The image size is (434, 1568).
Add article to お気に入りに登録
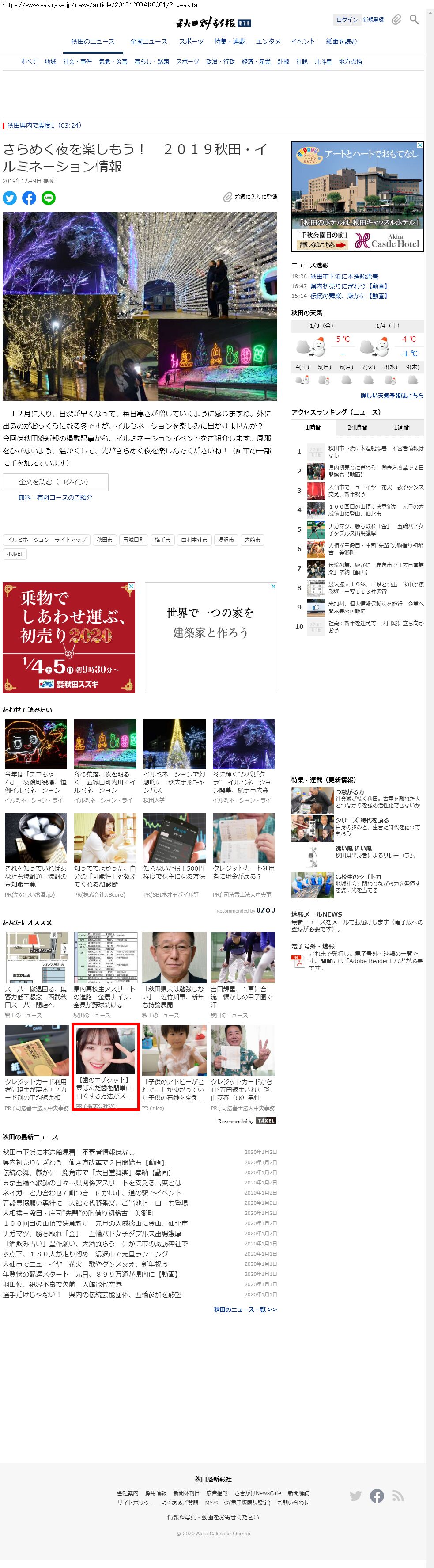point(250,197)
